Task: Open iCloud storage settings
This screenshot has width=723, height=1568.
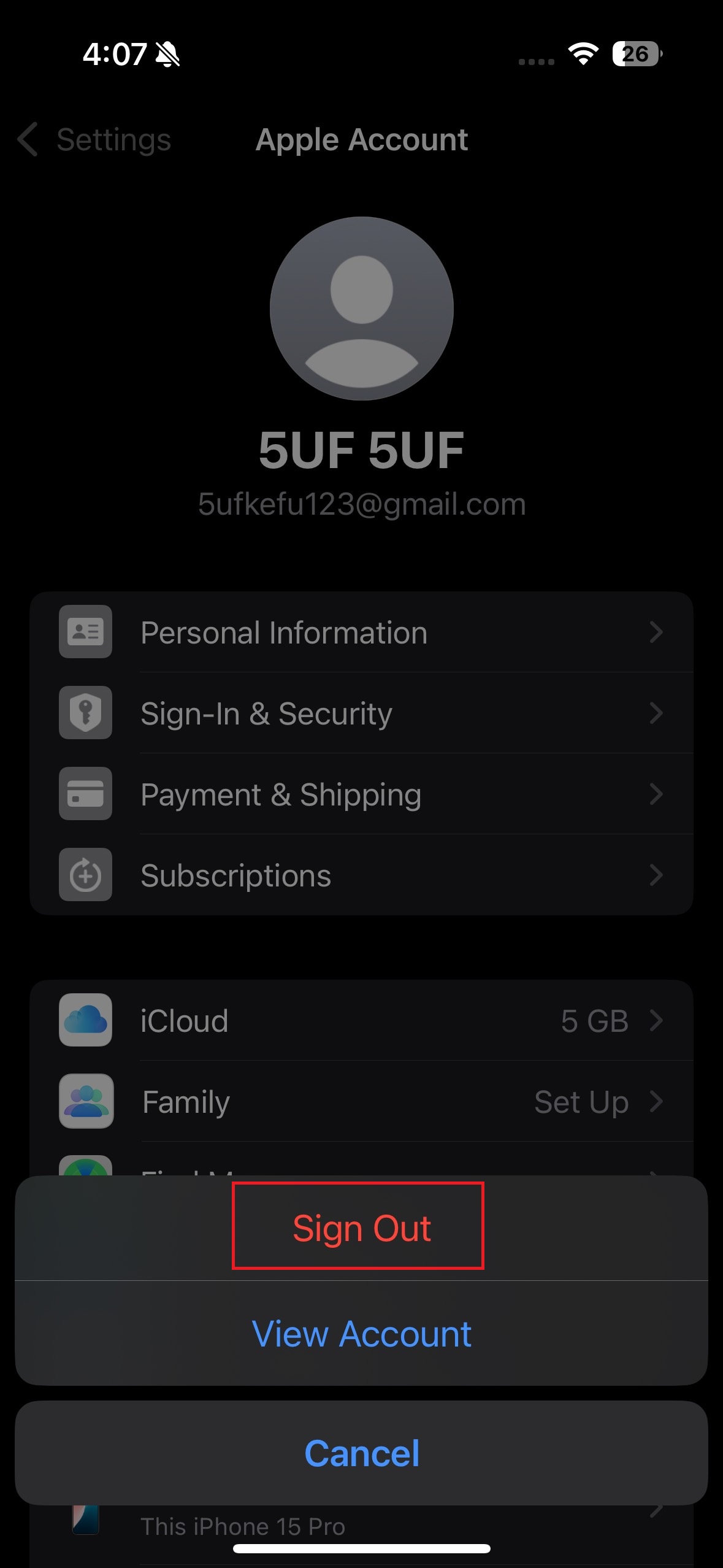Action: coord(361,1021)
